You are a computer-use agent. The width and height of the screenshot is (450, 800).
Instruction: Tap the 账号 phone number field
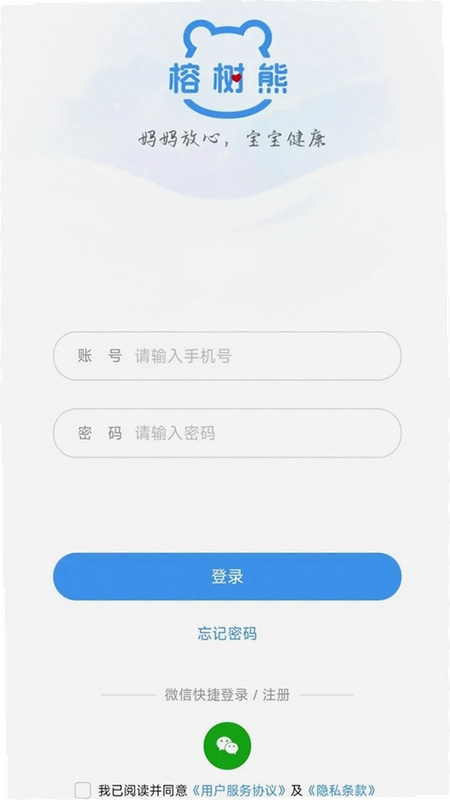pos(227,356)
